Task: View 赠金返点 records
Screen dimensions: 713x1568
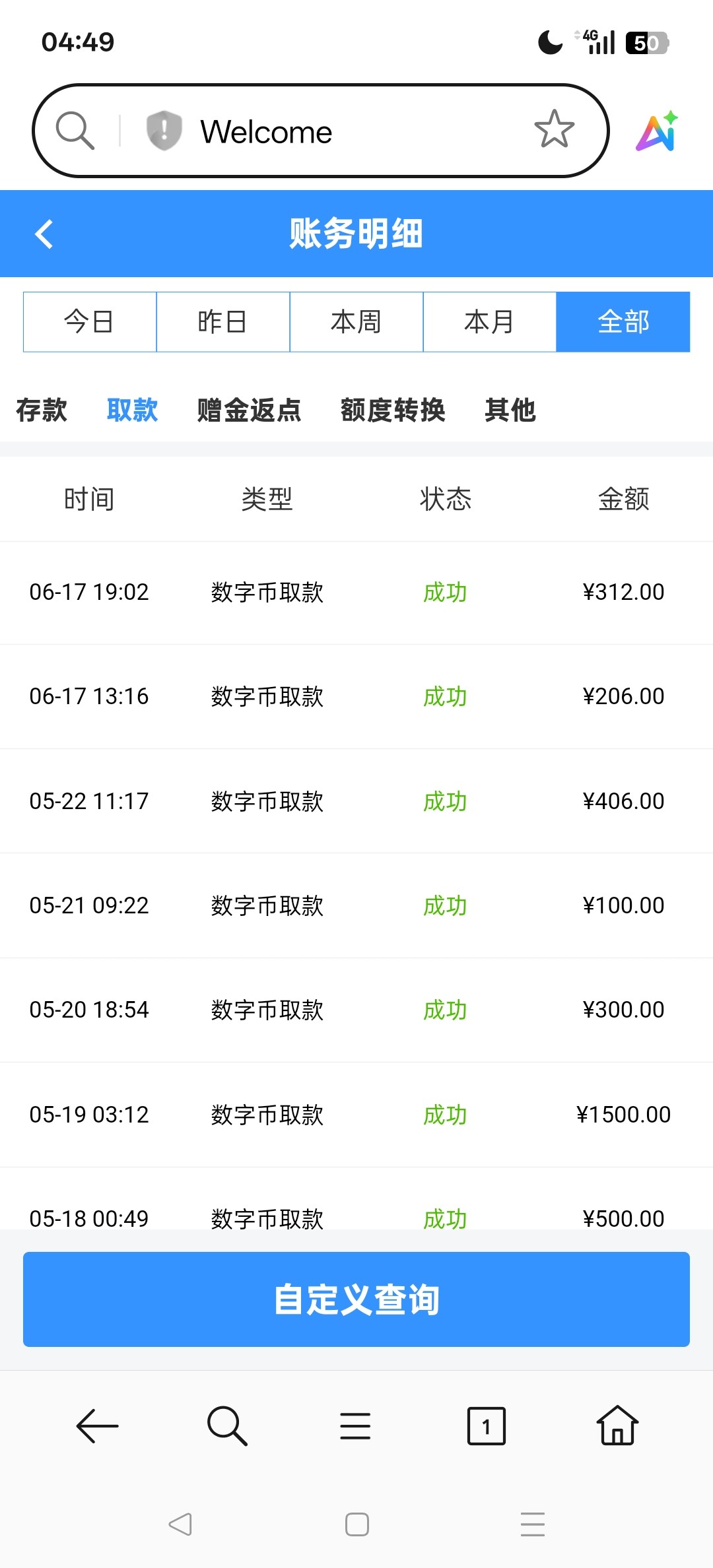Action: coord(249,410)
